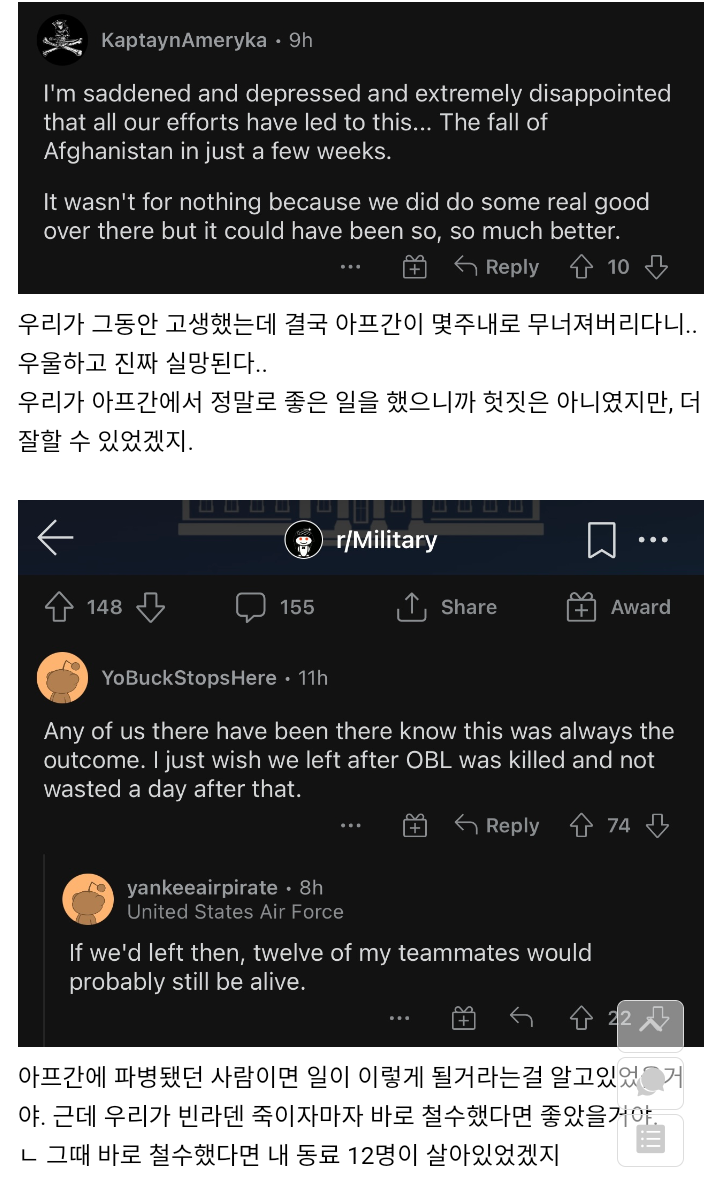Tap the scroll-to-top floating arrow button
The width and height of the screenshot is (712, 1186).
click(x=650, y=1024)
